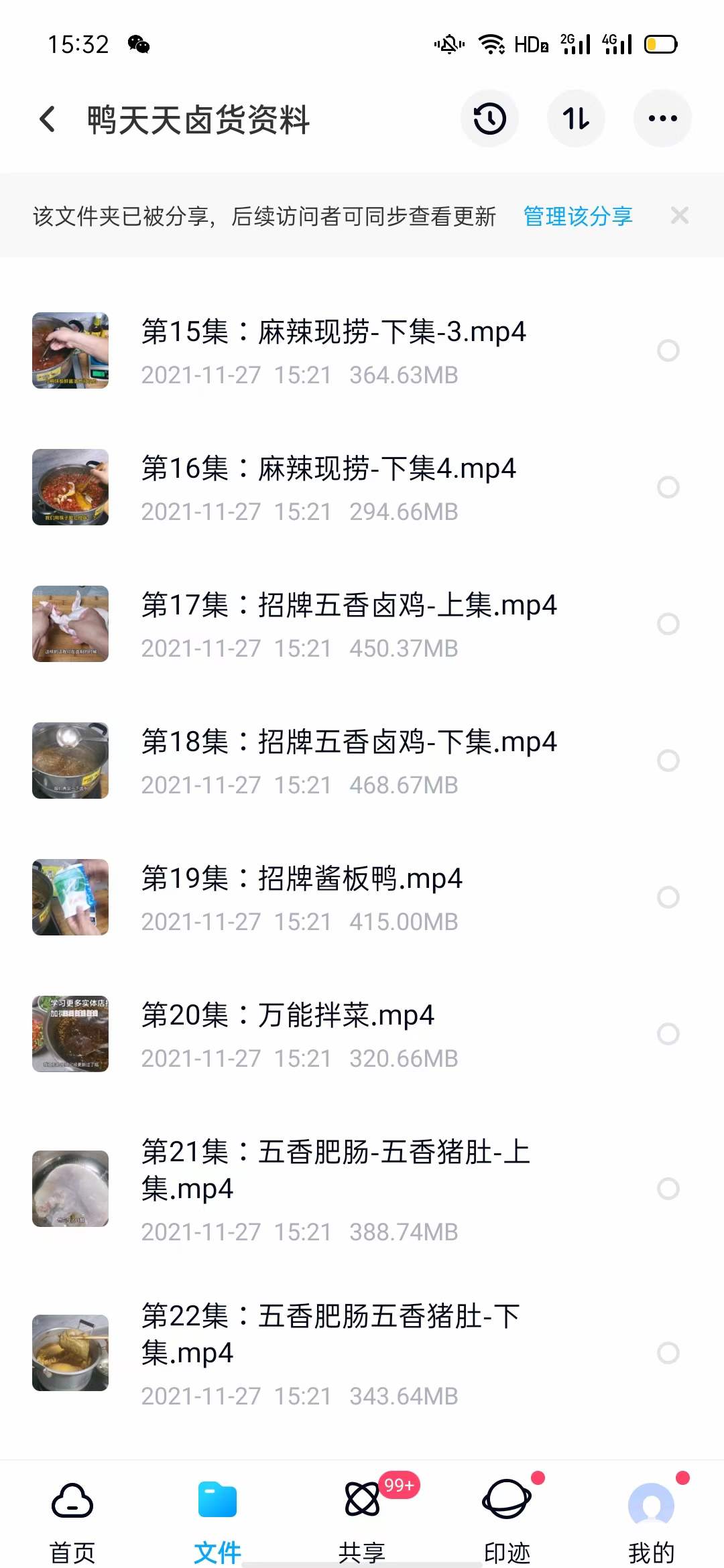Image resolution: width=724 pixels, height=1568 pixels.
Task: Open the file history view via clock icon
Action: point(490,117)
